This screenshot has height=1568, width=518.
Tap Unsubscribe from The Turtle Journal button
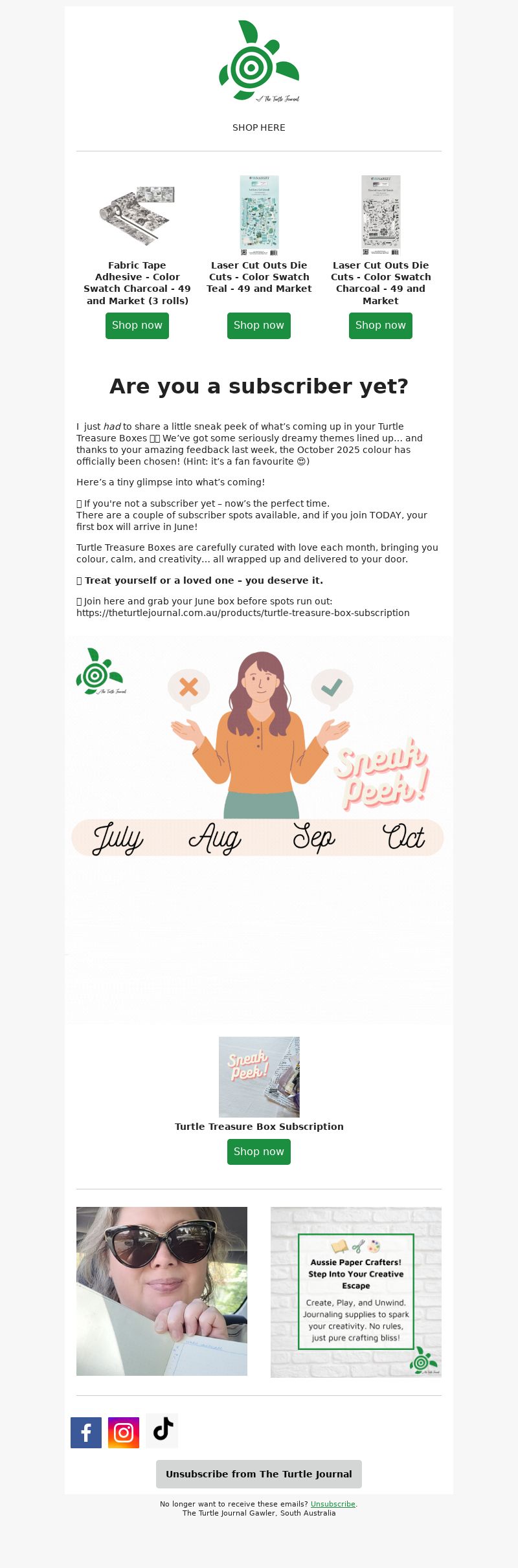tap(258, 1474)
